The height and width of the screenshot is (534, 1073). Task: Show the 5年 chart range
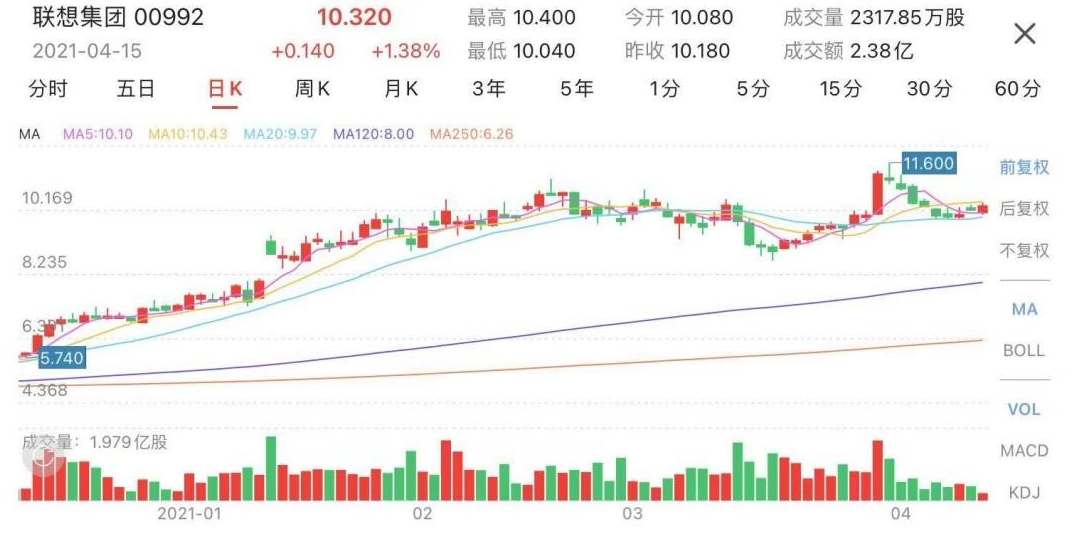point(577,89)
